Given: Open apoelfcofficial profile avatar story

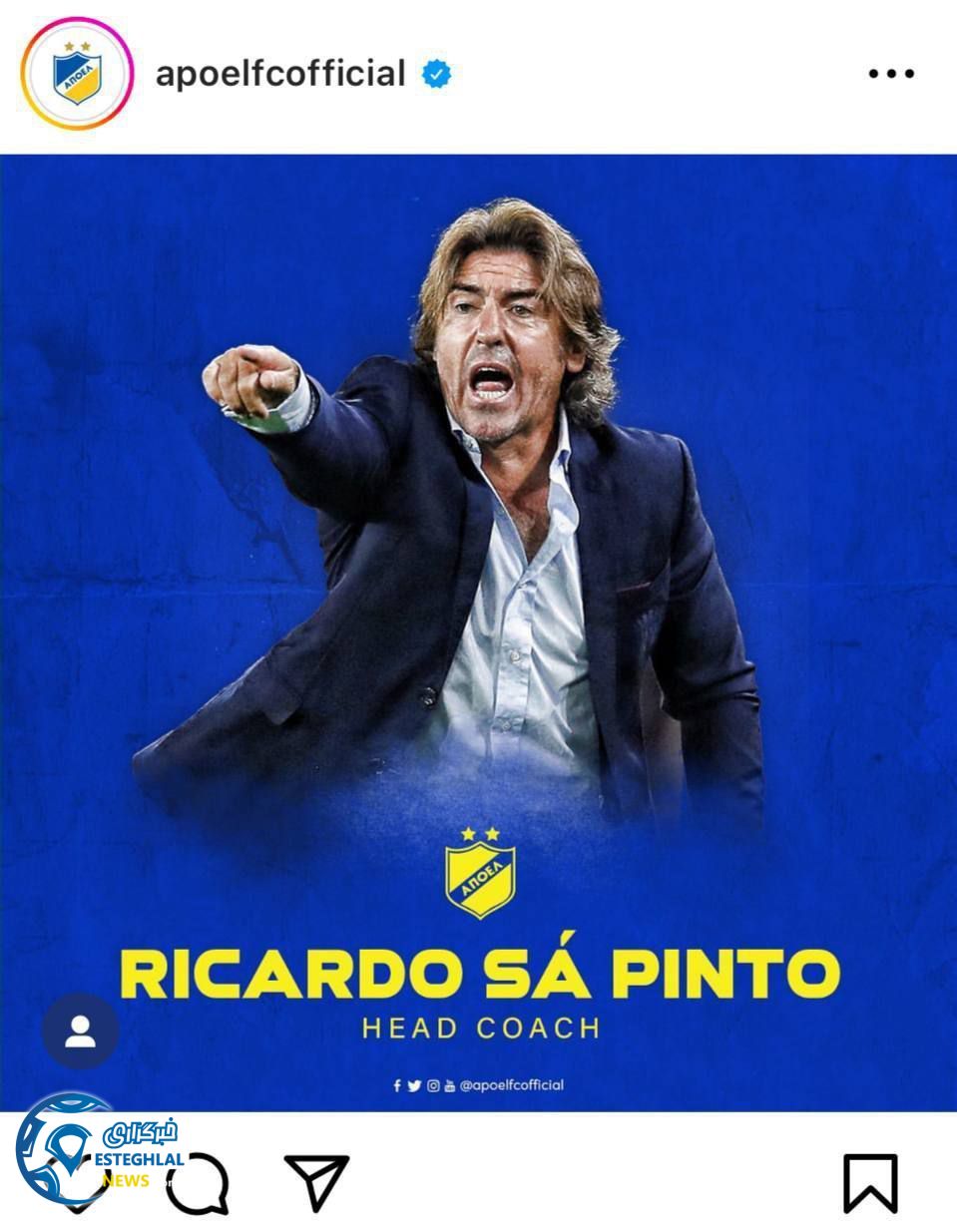Looking at the screenshot, I should pyautogui.click(x=77, y=74).
